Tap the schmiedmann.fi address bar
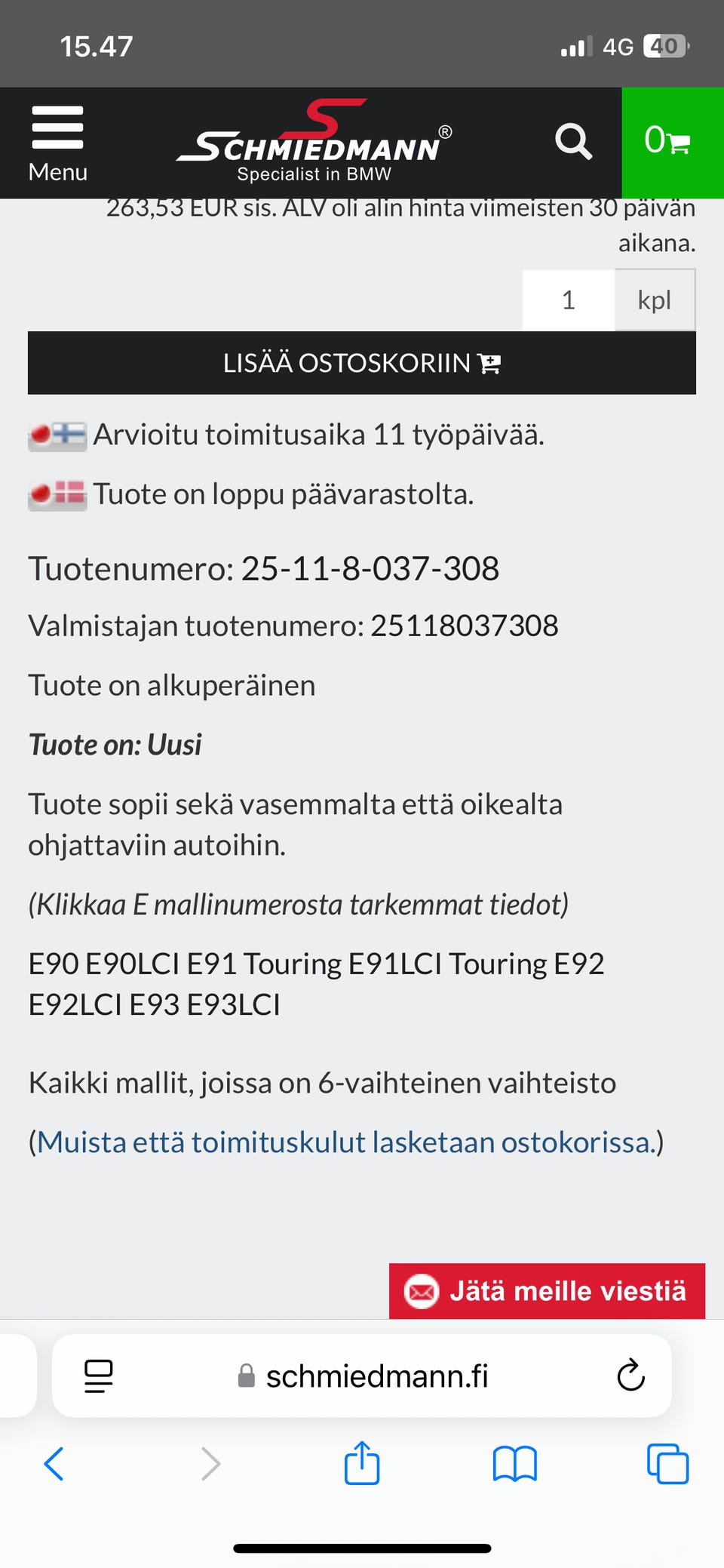 pos(362,1376)
